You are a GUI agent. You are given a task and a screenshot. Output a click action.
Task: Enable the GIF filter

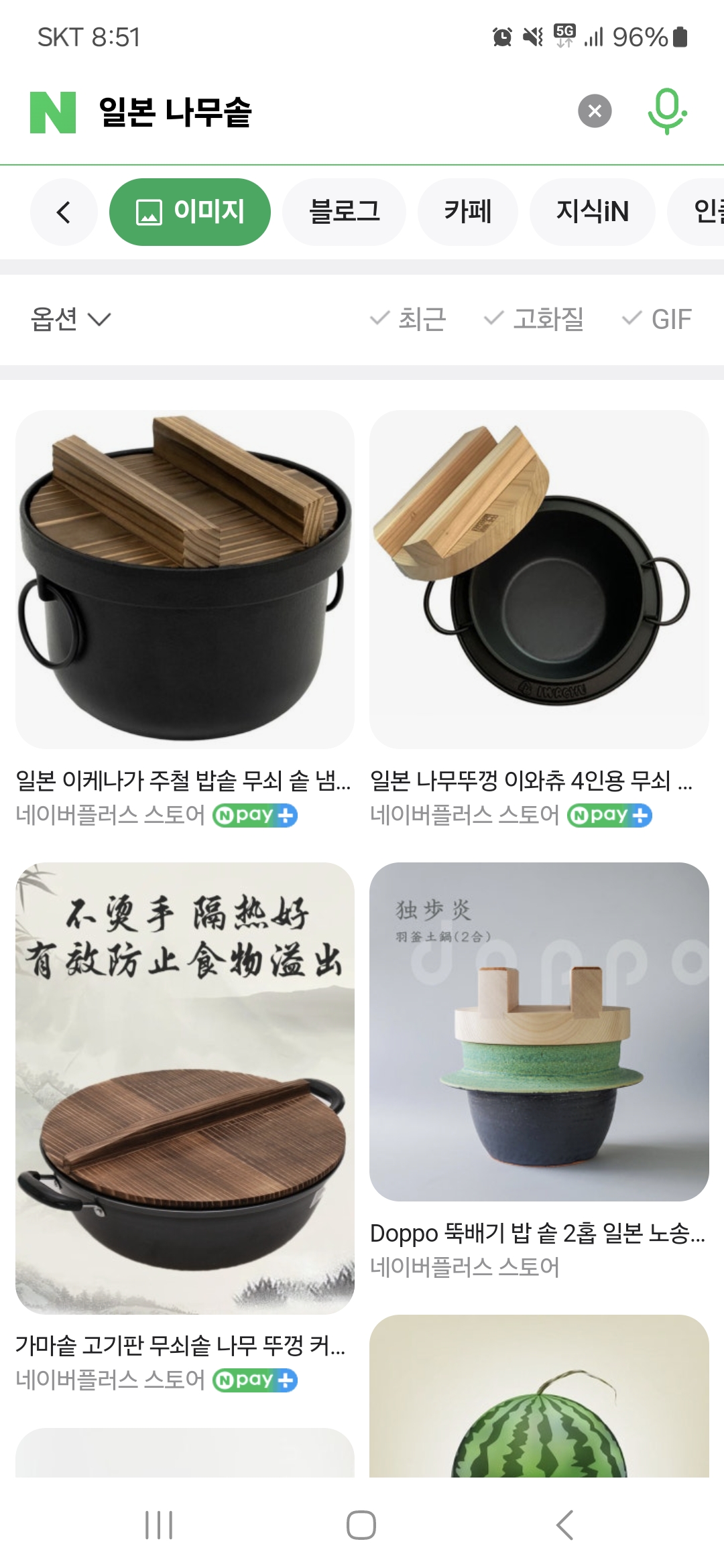(657, 319)
